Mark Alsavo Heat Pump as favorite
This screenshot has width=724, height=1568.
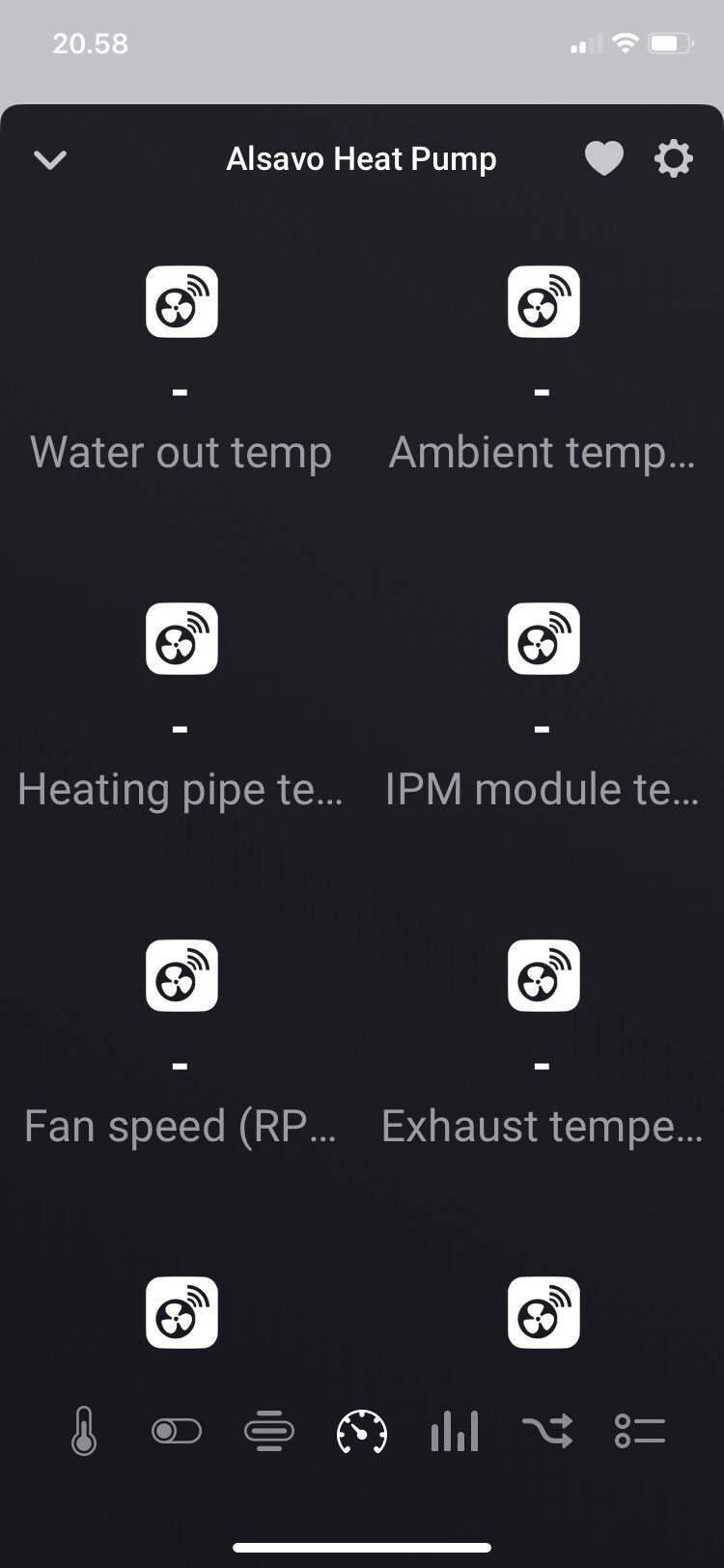604,158
